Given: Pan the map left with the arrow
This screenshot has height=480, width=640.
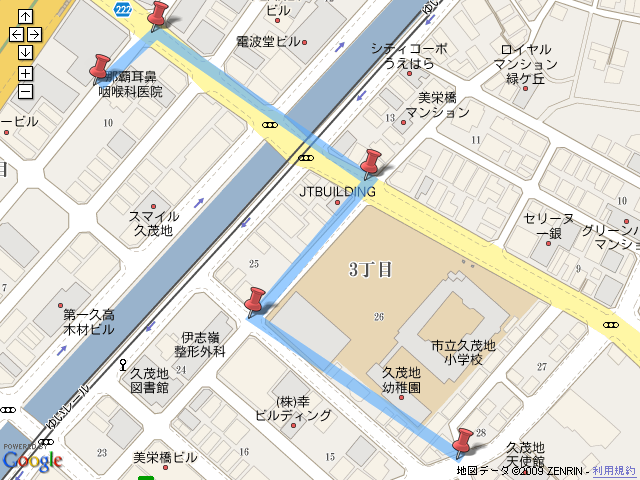Looking at the screenshot, I should (x=16, y=35).
